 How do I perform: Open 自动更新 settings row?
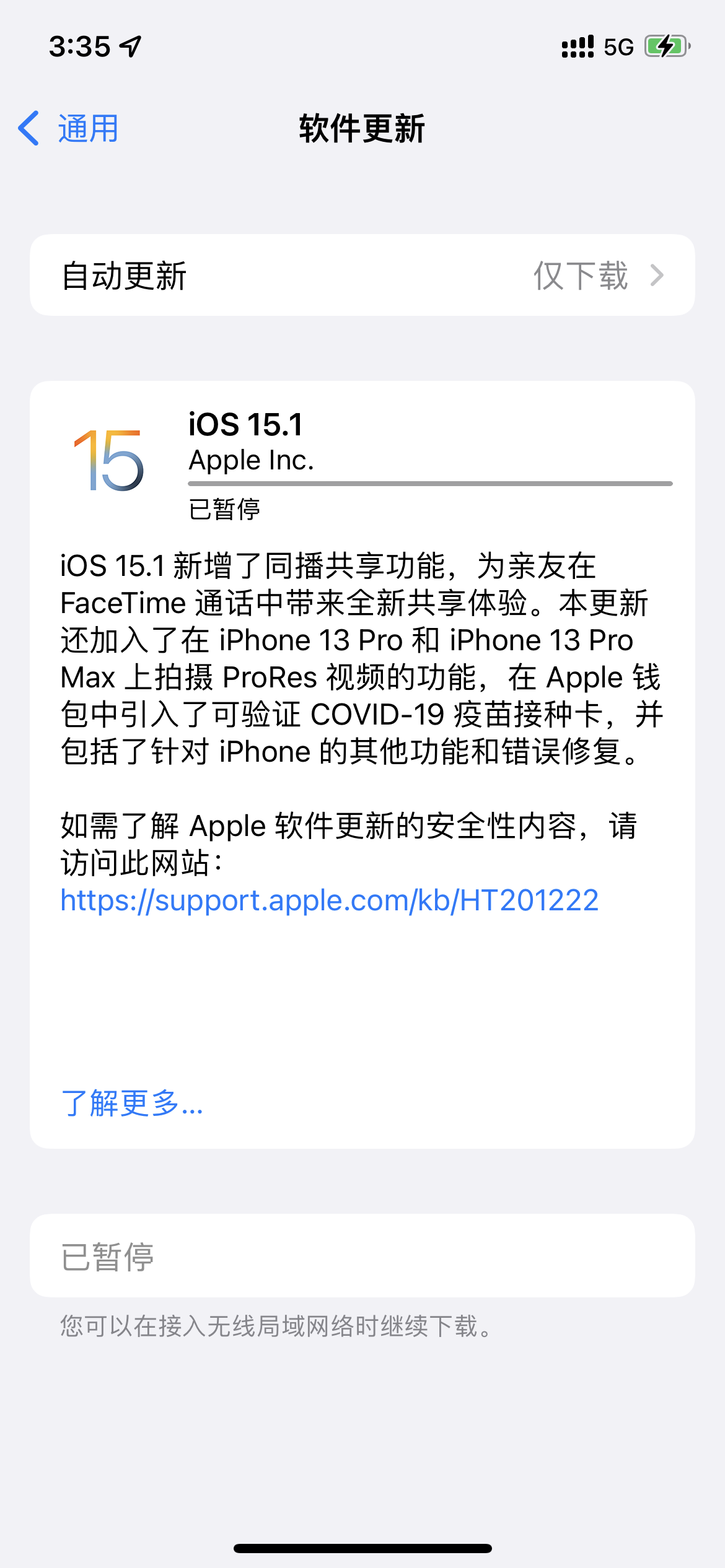pyautogui.click(x=362, y=276)
